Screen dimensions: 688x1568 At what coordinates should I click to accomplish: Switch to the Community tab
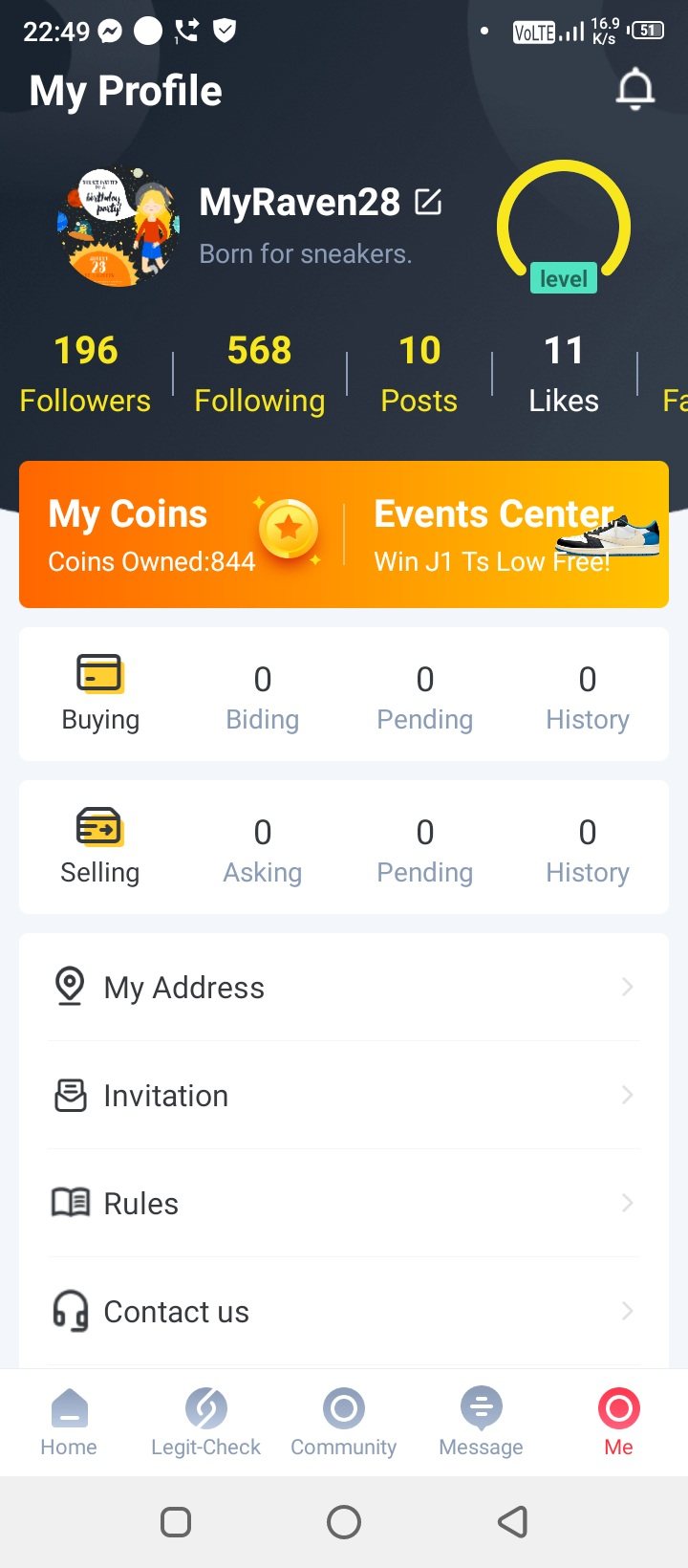[344, 1423]
